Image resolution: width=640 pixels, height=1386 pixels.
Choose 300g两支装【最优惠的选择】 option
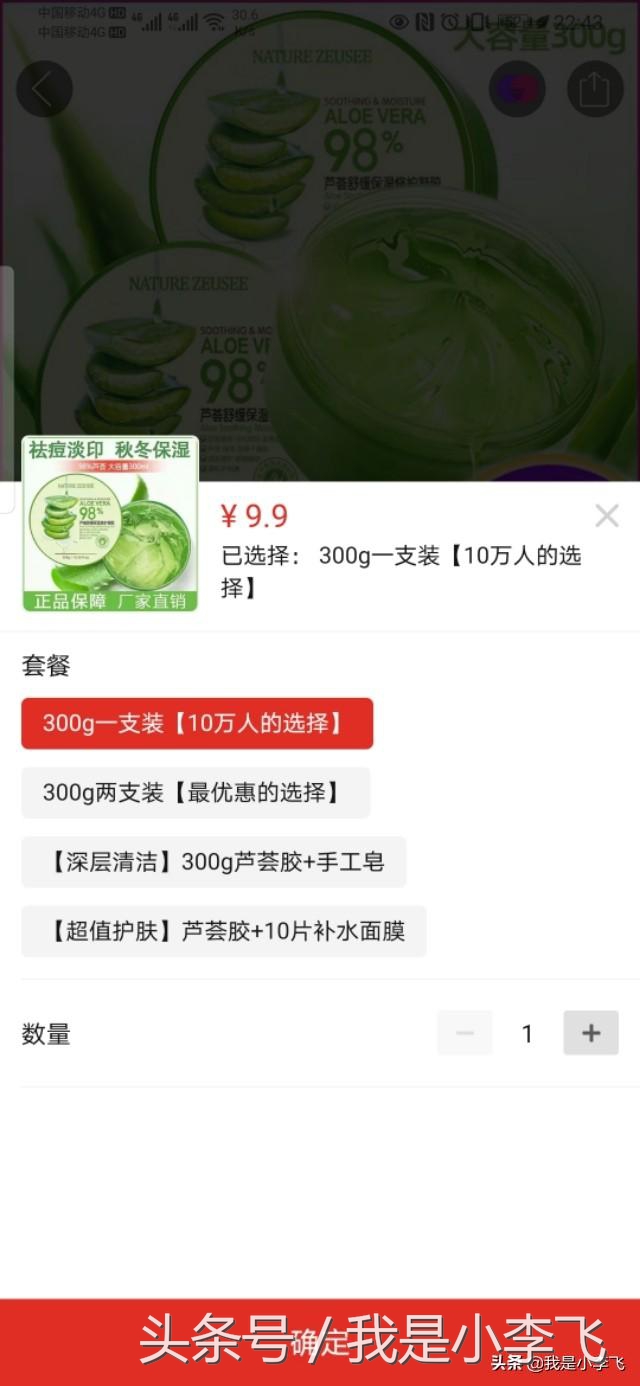(x=195, y=793)
